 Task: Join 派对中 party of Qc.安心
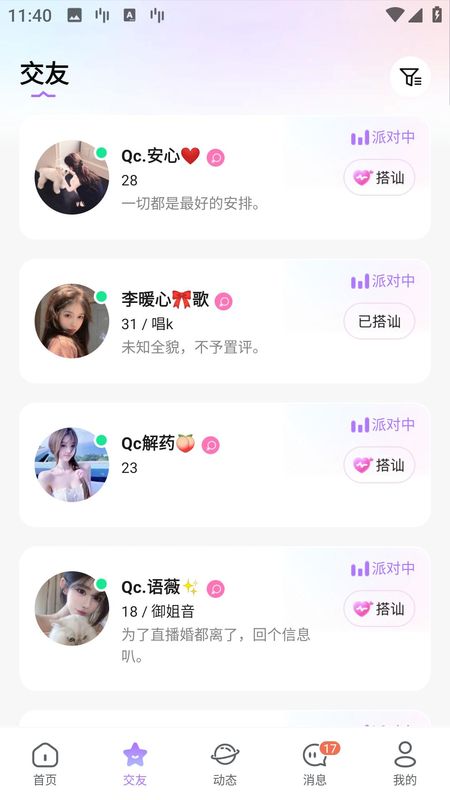click(383, 137)
